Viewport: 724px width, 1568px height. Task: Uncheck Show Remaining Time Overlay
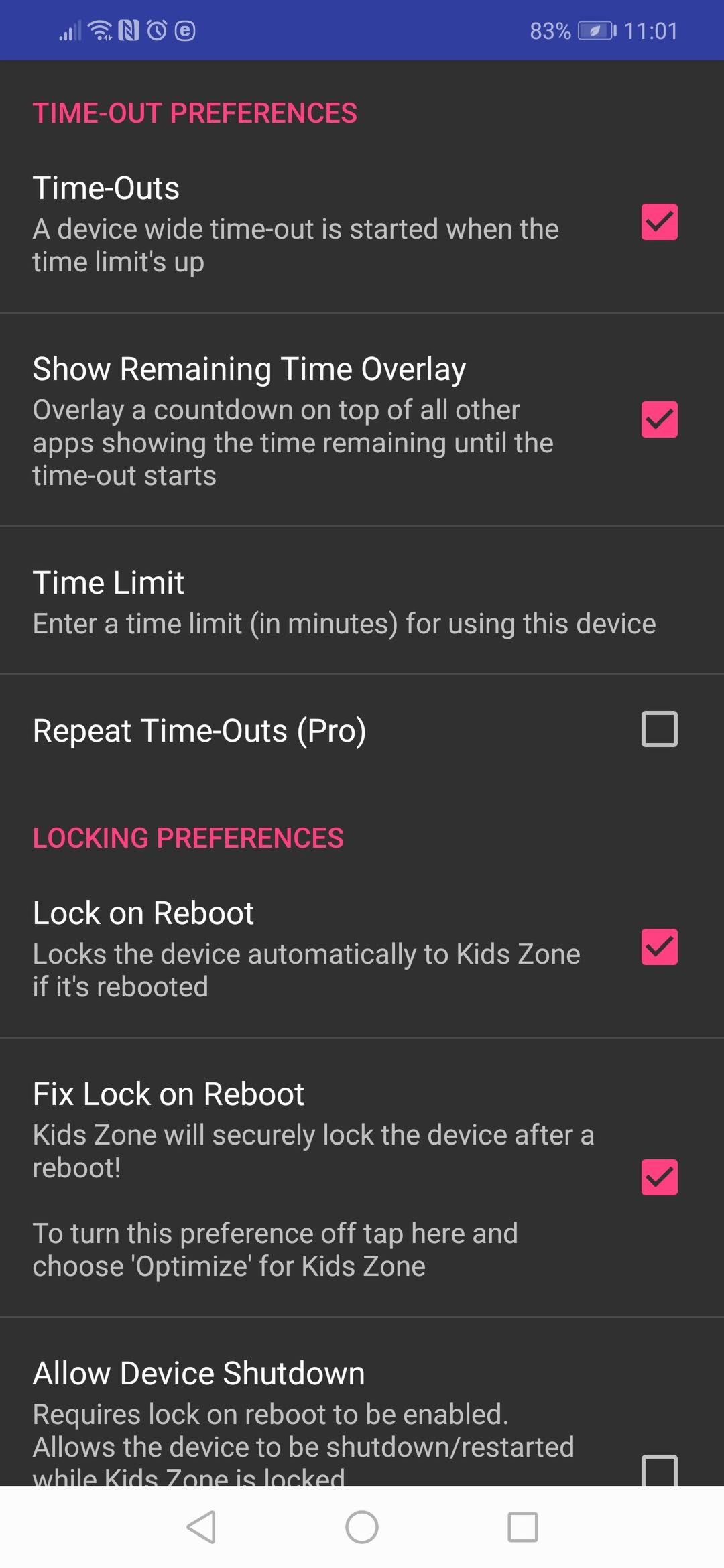click(659, 419)
